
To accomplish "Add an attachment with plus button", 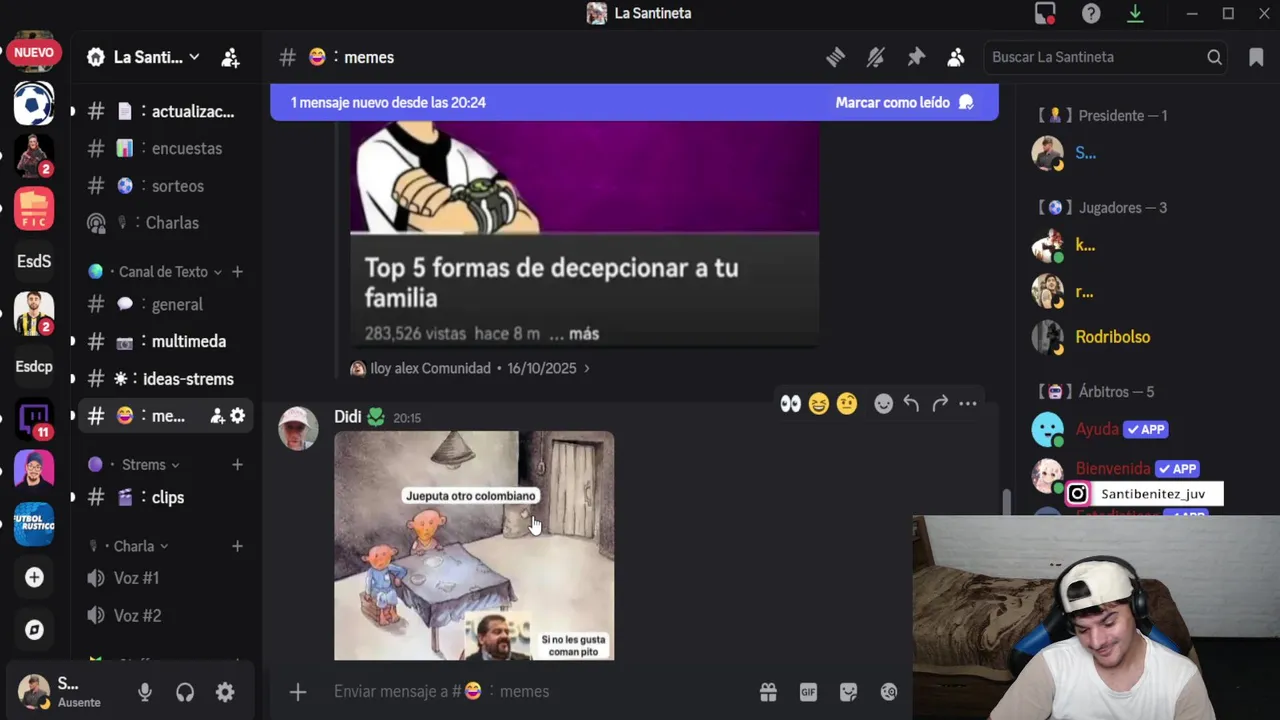I will [298, 692].
